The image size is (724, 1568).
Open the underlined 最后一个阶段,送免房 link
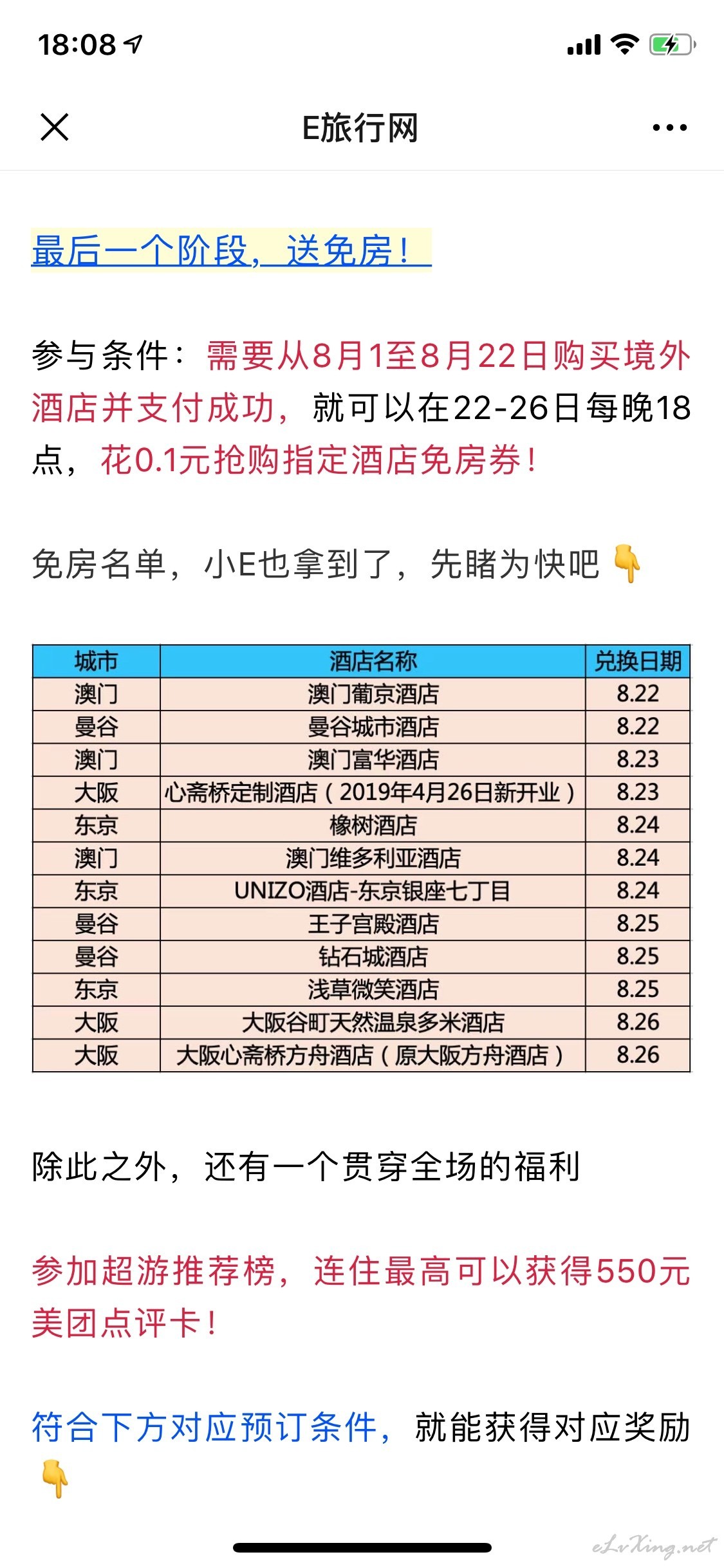(231, 250)
